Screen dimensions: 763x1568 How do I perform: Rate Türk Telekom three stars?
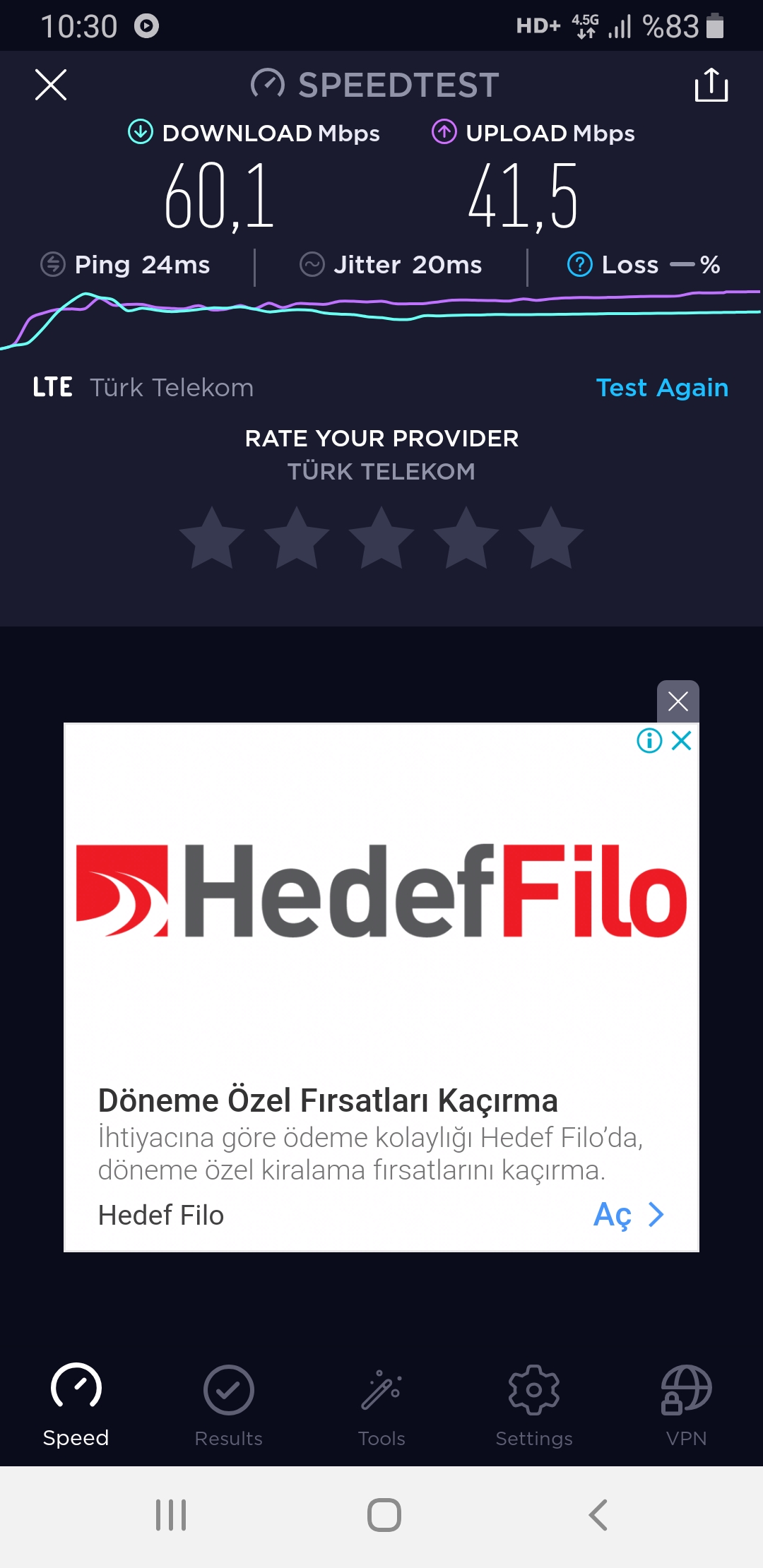381,538
